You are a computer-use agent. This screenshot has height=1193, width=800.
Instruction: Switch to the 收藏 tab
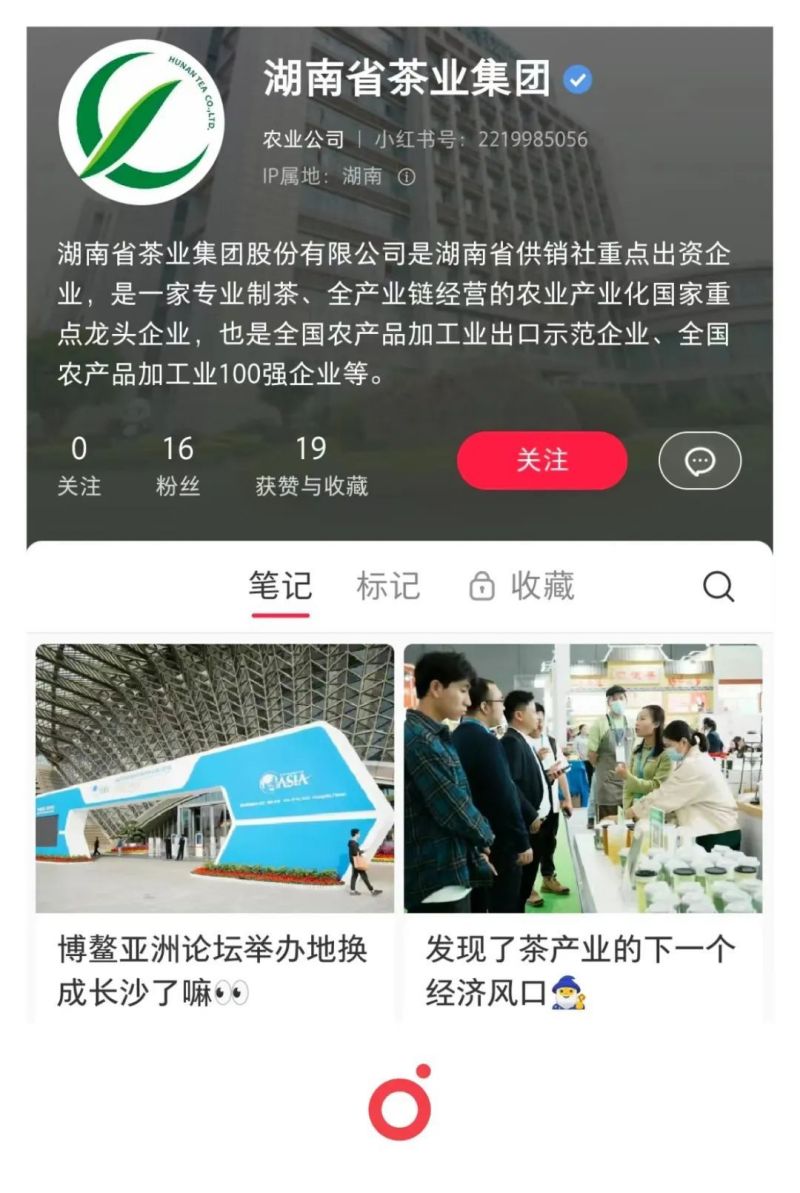(522, 586)
